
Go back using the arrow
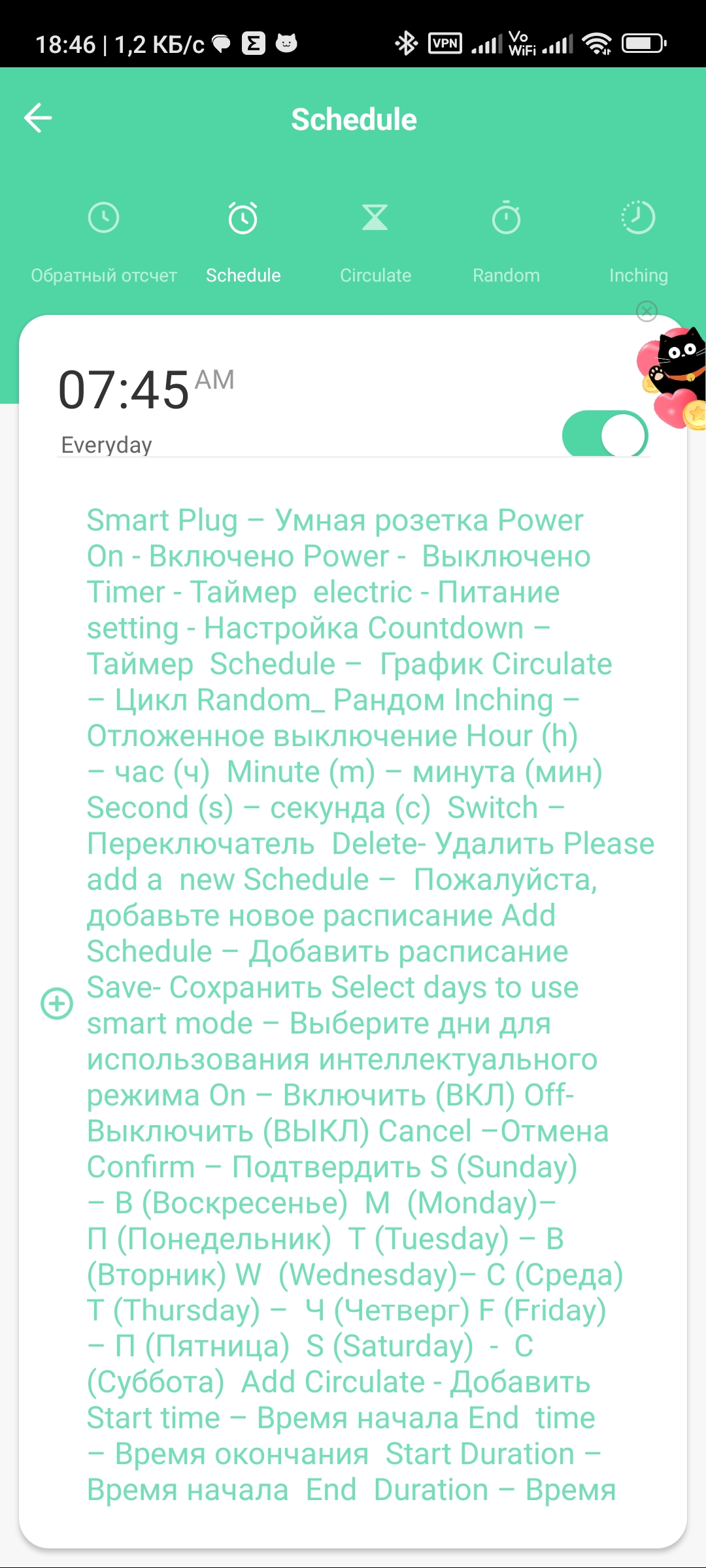coord(38,118)
